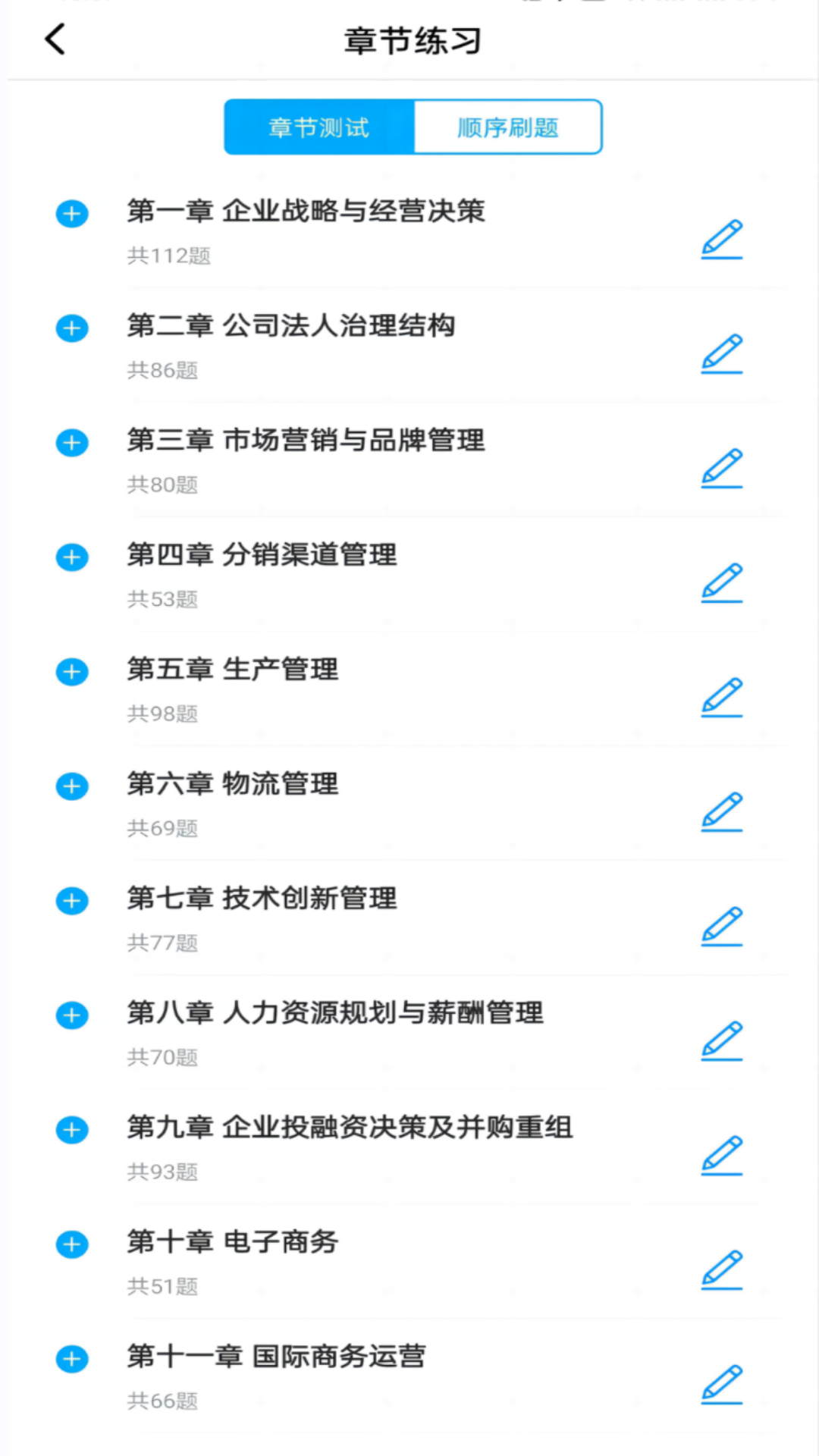Click the pencil icon for 第一章 企业战略与经营决策
Viewport: 819px width, 1456px height.
[721, 237]
